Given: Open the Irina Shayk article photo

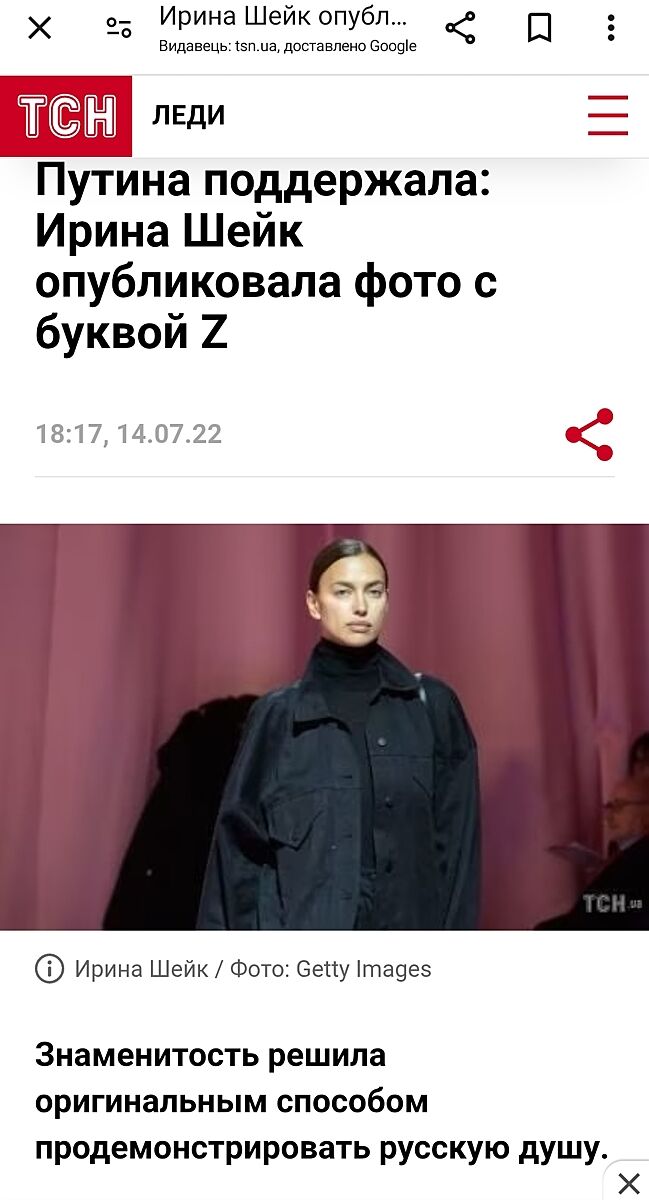Looking at the screenshot, I should [x=324, y=727].
